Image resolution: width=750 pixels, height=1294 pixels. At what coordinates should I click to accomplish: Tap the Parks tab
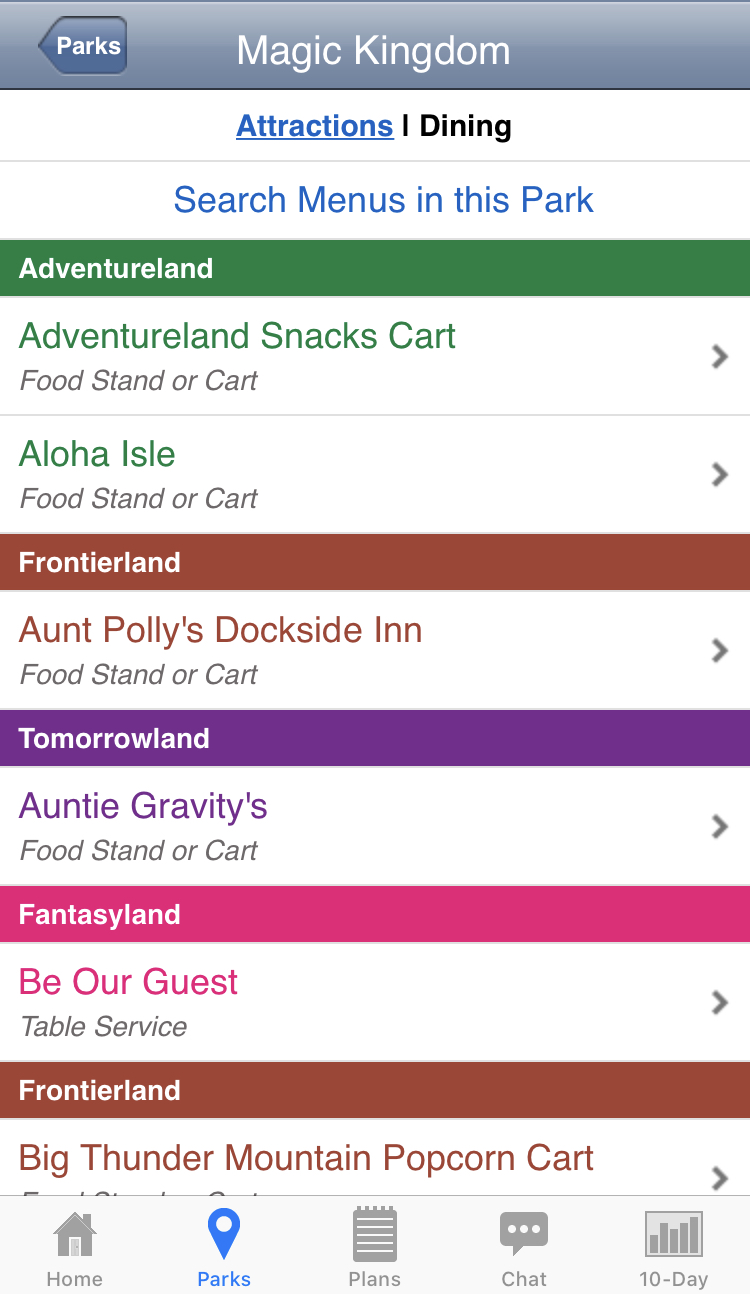[x=224, y=1247]
